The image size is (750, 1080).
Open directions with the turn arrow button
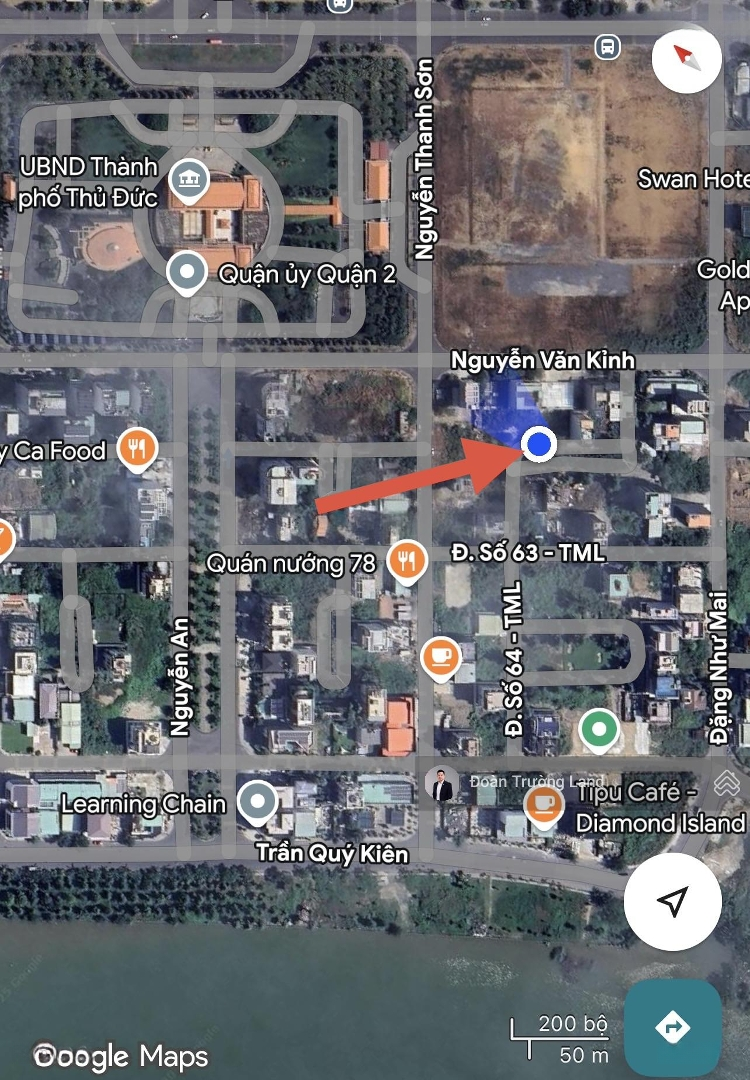coord(672,1027)
